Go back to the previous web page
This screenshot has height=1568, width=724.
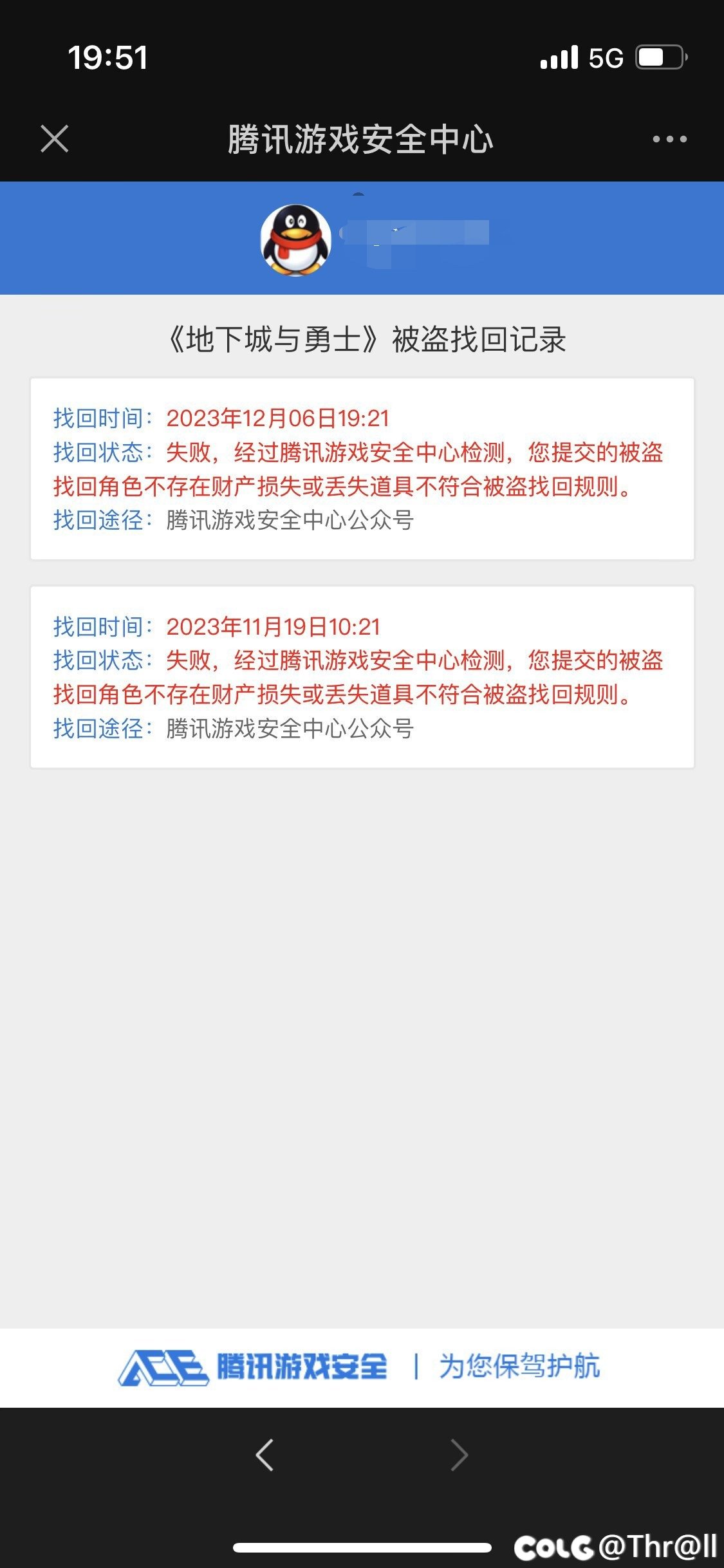click(265, 1455)
